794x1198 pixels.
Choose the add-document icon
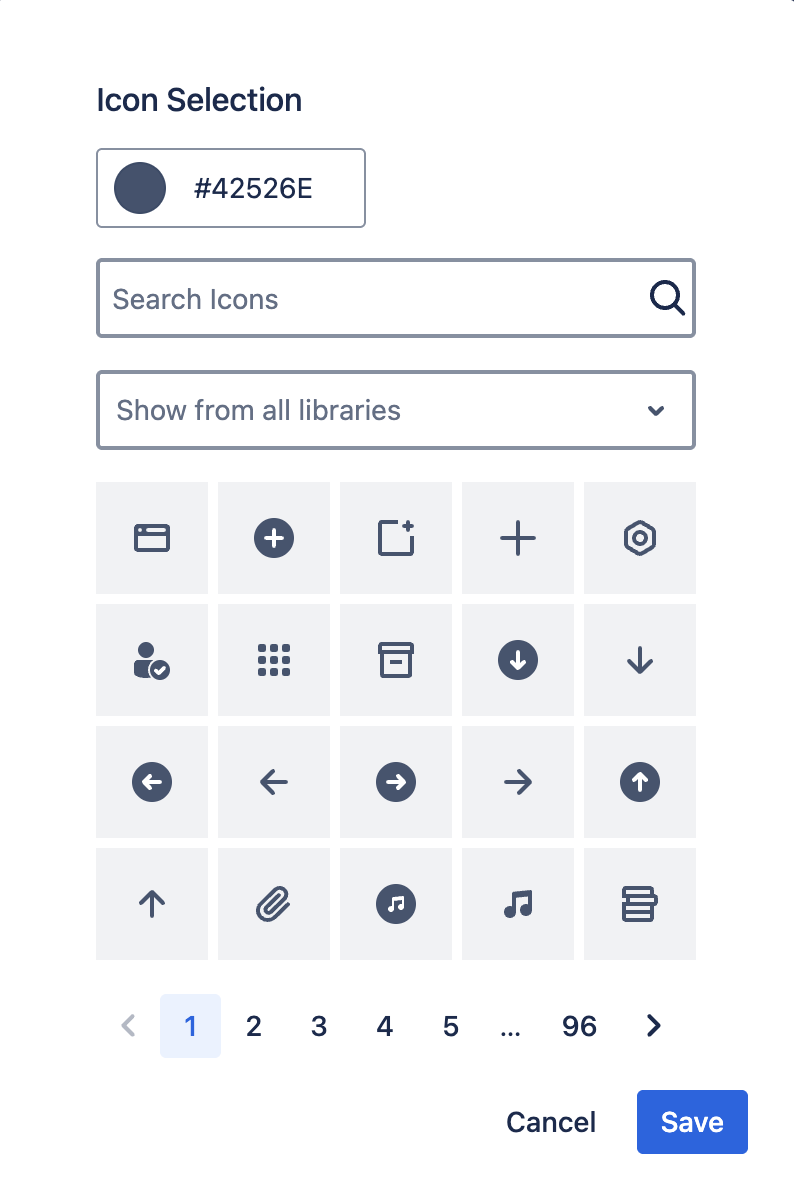pyautogui.click(x=396, y=538)
